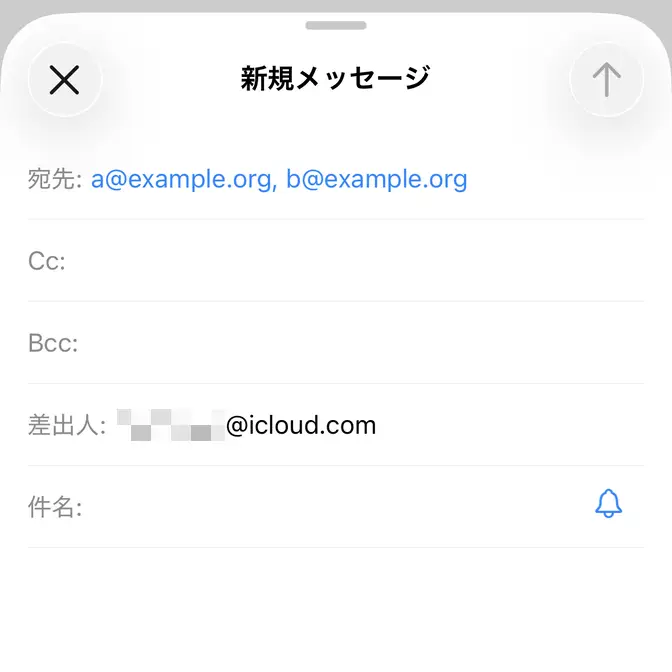
Task: Close the new message composer
Action: pos(65,80)
